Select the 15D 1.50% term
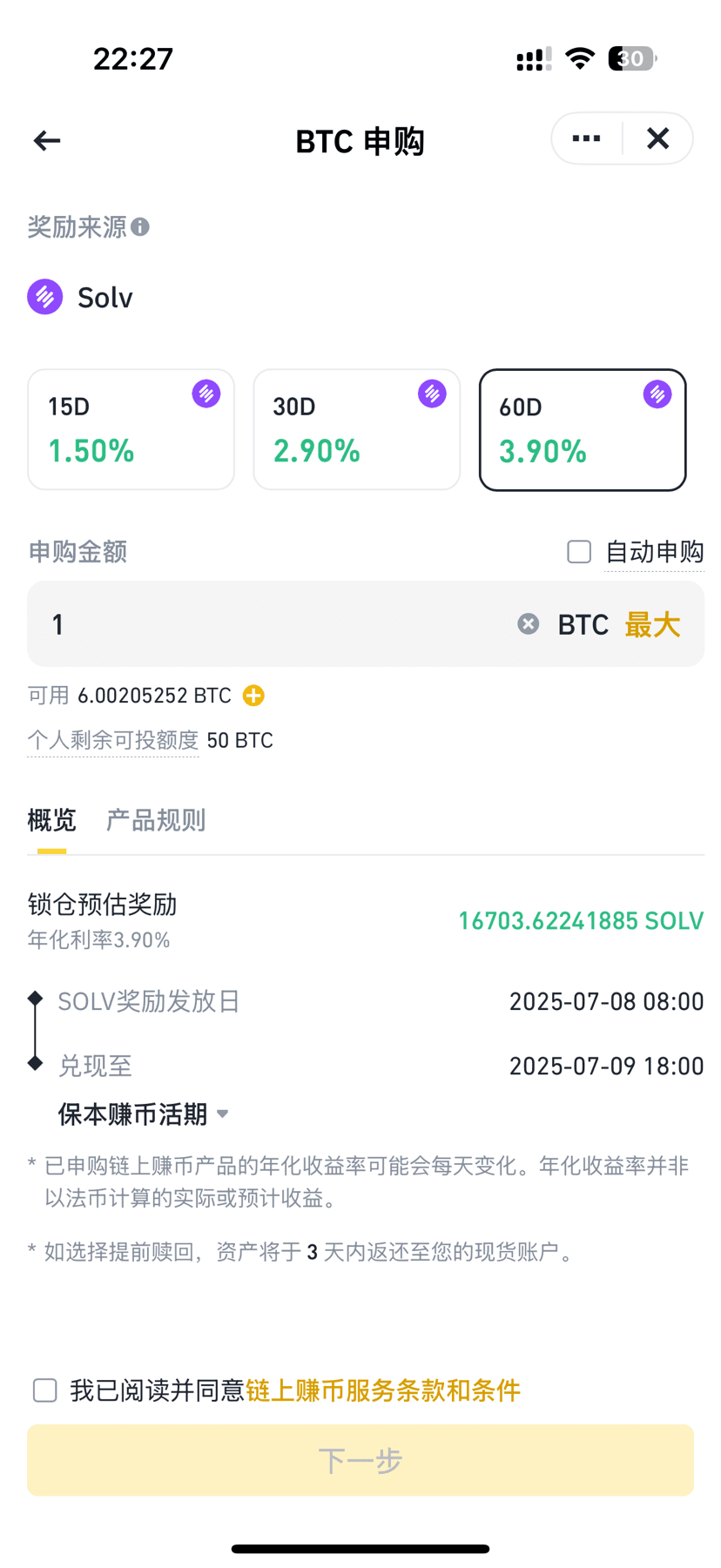This screenshot has height=1568, width=721. point(131,429)
